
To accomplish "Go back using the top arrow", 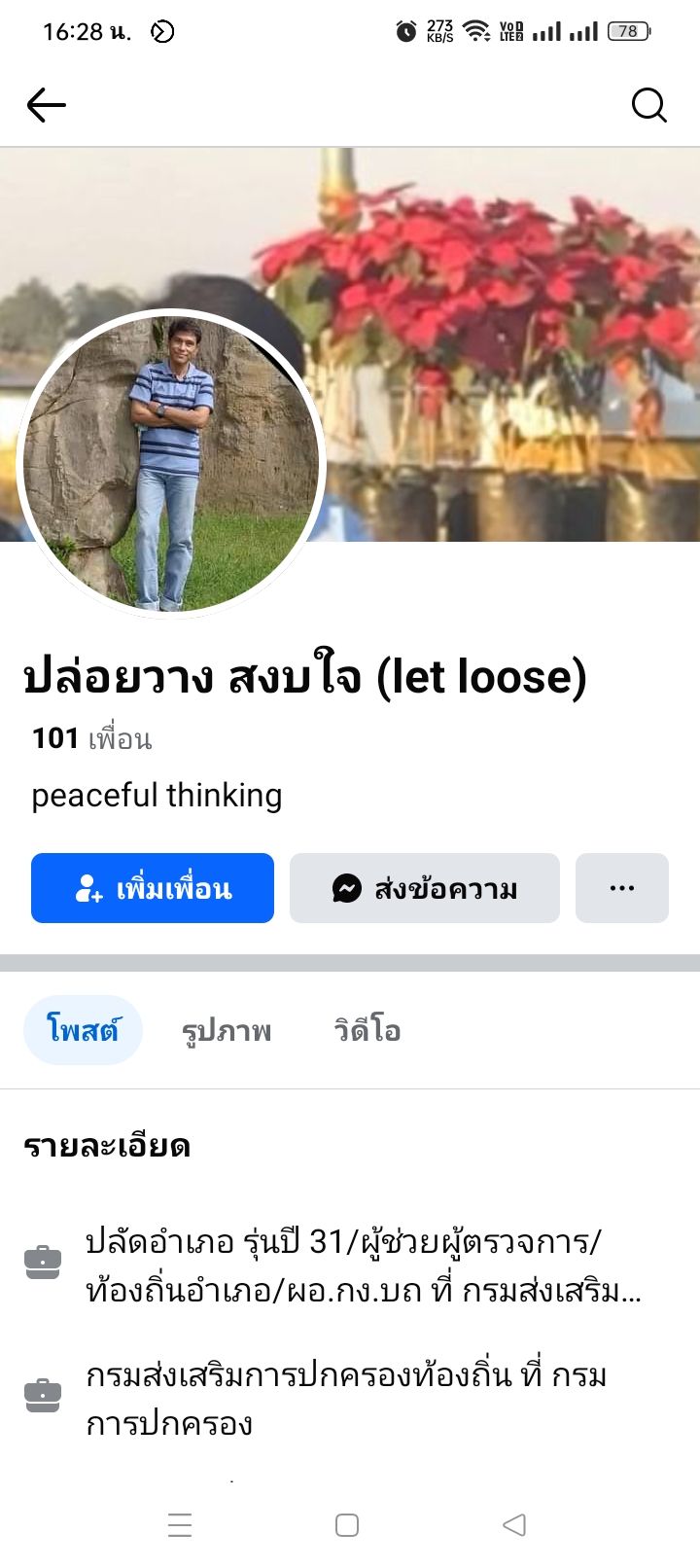I will [46, 105].
